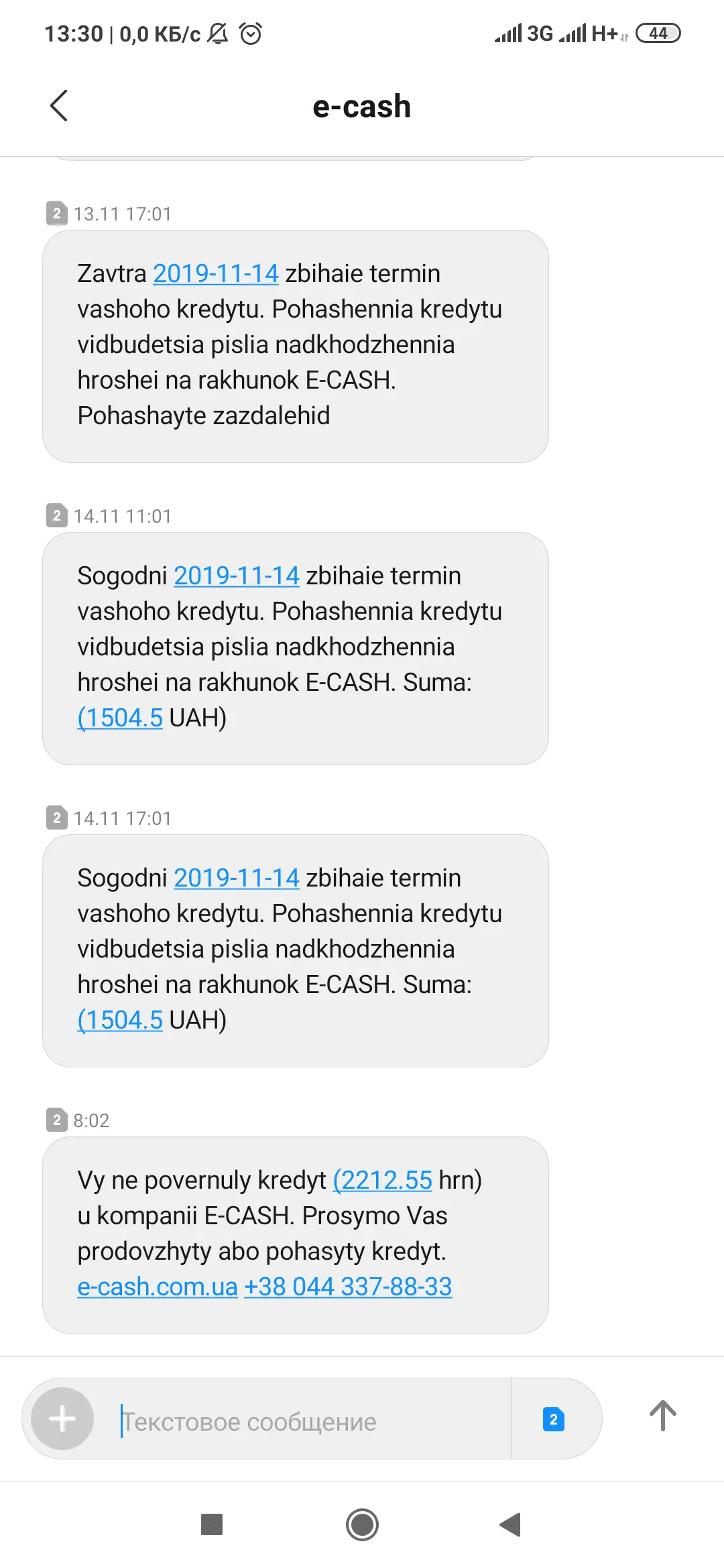Viewport: 724px width, 1568px height.
Task: Send the message with the arrow button
Action: pyautogui.click(x=662, y=1416)
